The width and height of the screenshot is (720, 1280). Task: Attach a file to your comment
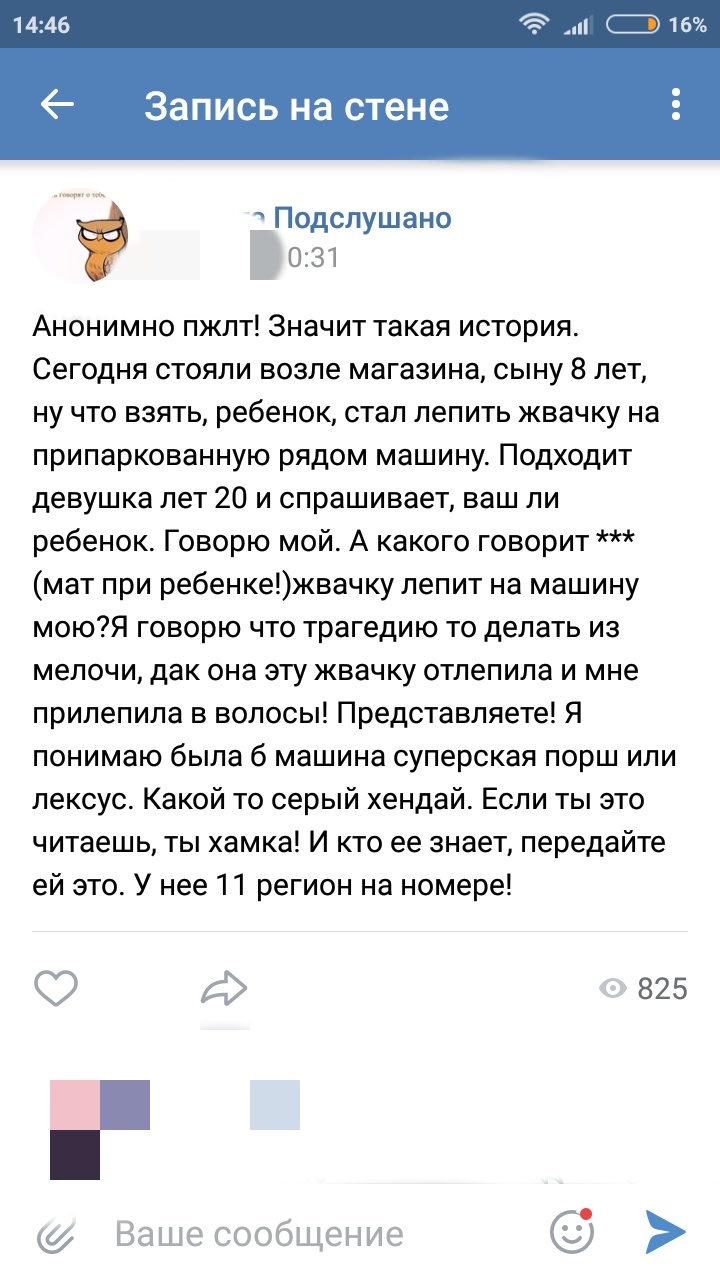[x=56, y=1234]
